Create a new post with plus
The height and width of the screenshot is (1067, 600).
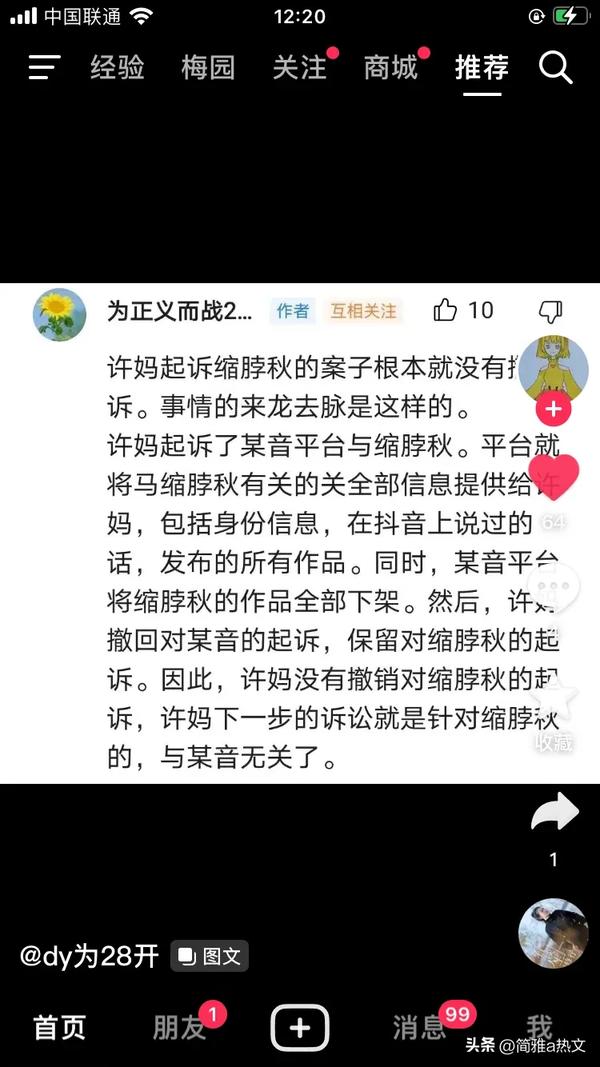point(300,1027)
